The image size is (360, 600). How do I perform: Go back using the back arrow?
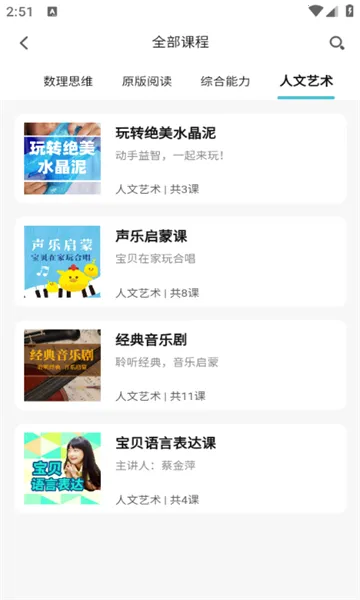tap(24, 43)
